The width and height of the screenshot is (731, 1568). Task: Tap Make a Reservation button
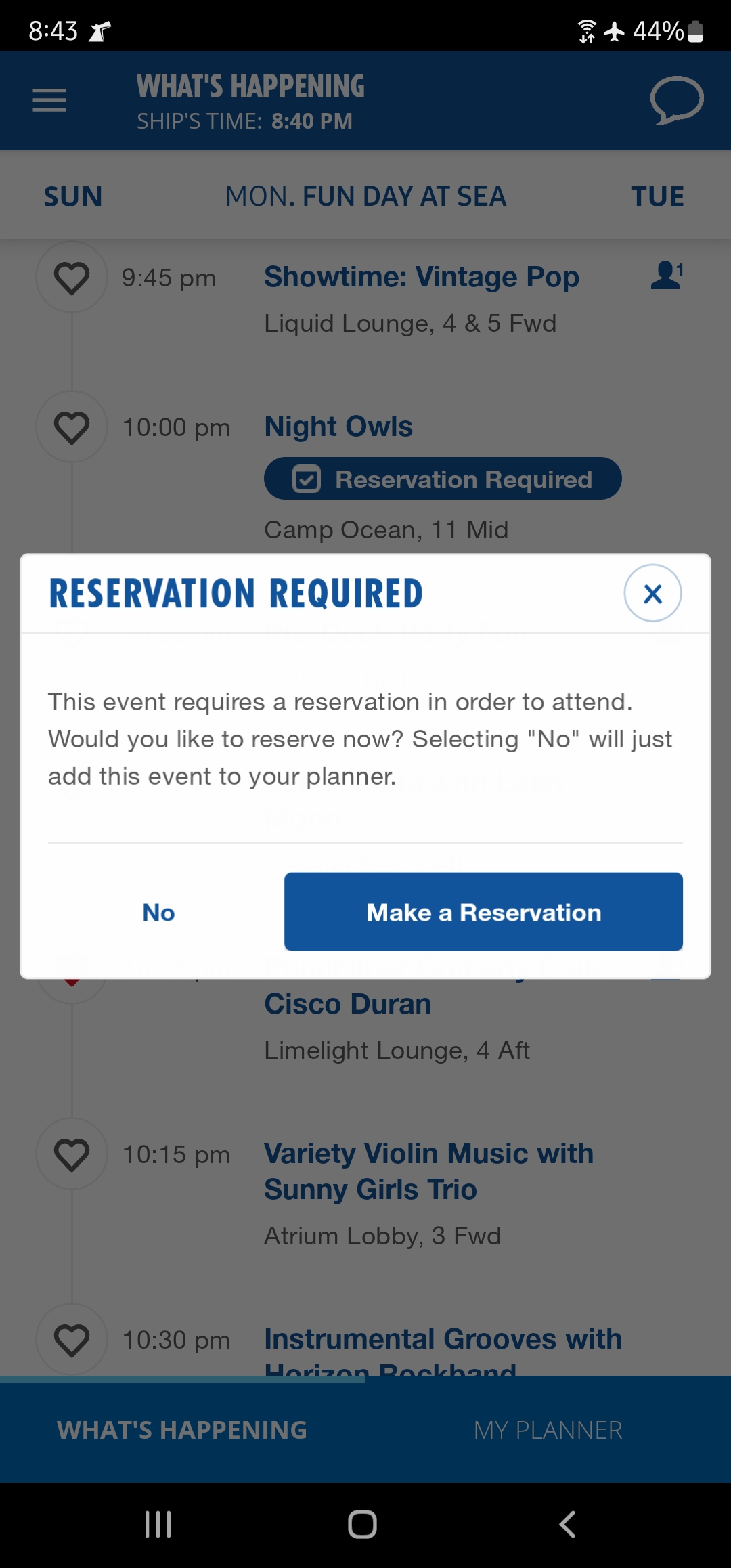[483, 912]
